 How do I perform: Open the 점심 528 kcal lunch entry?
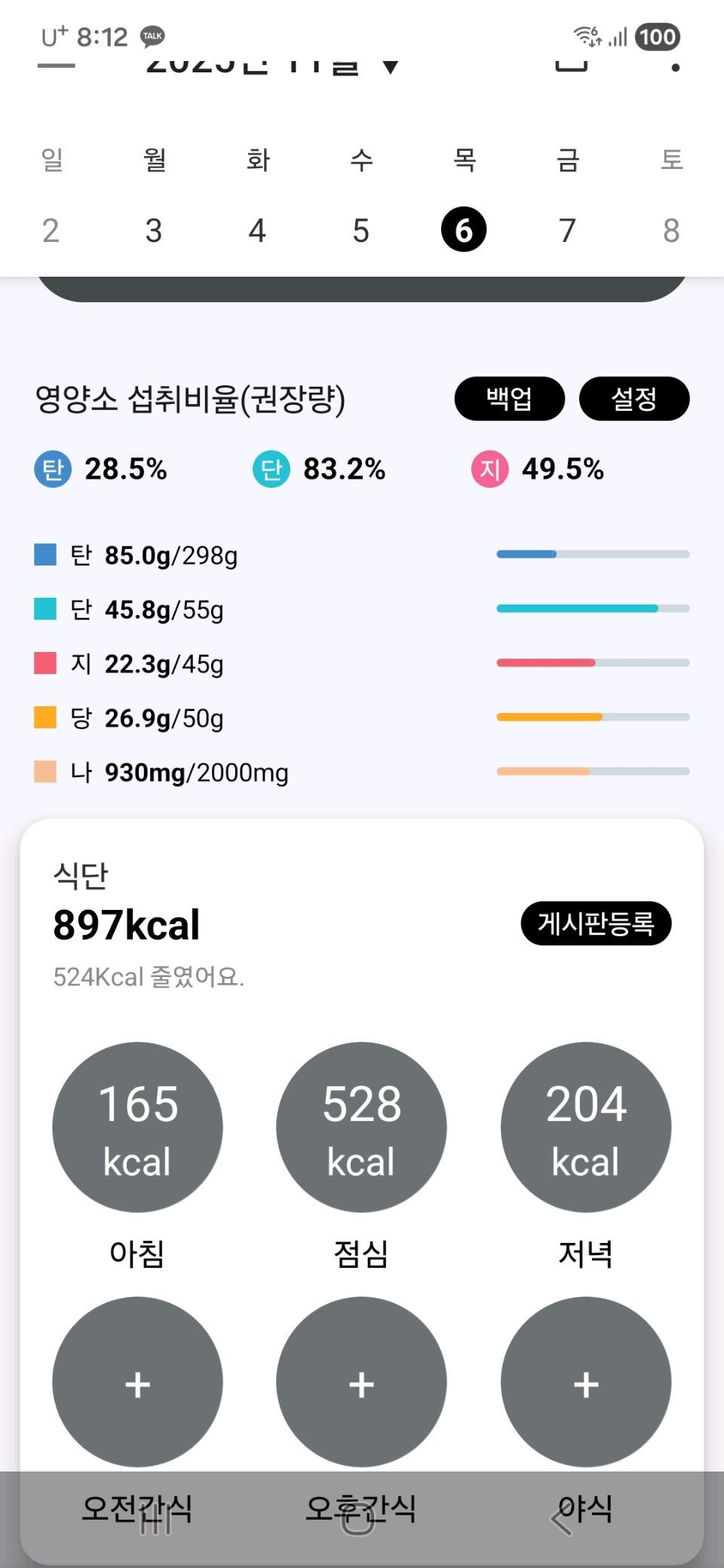[x=361, y=1126]
